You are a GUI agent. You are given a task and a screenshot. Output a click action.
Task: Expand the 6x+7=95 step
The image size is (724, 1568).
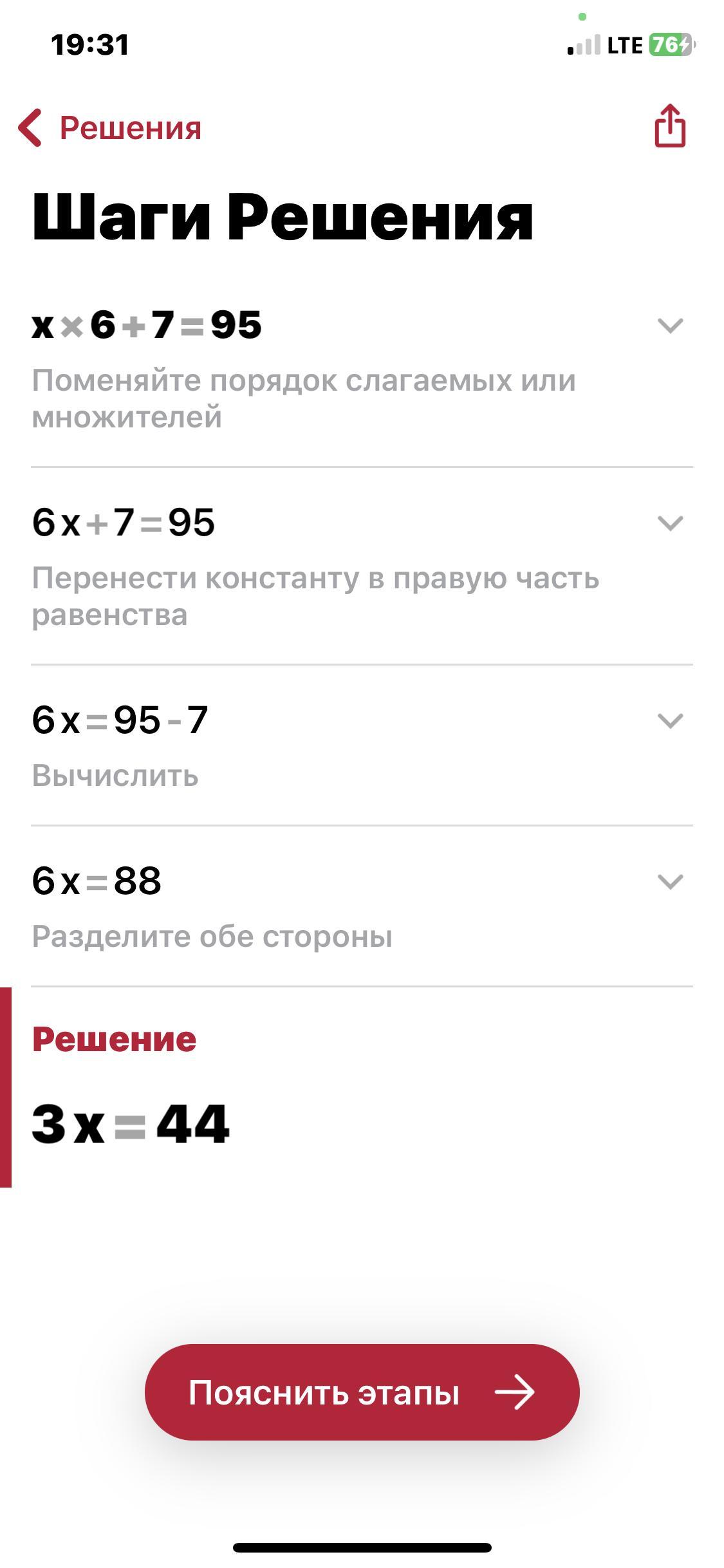pos(670,523)
